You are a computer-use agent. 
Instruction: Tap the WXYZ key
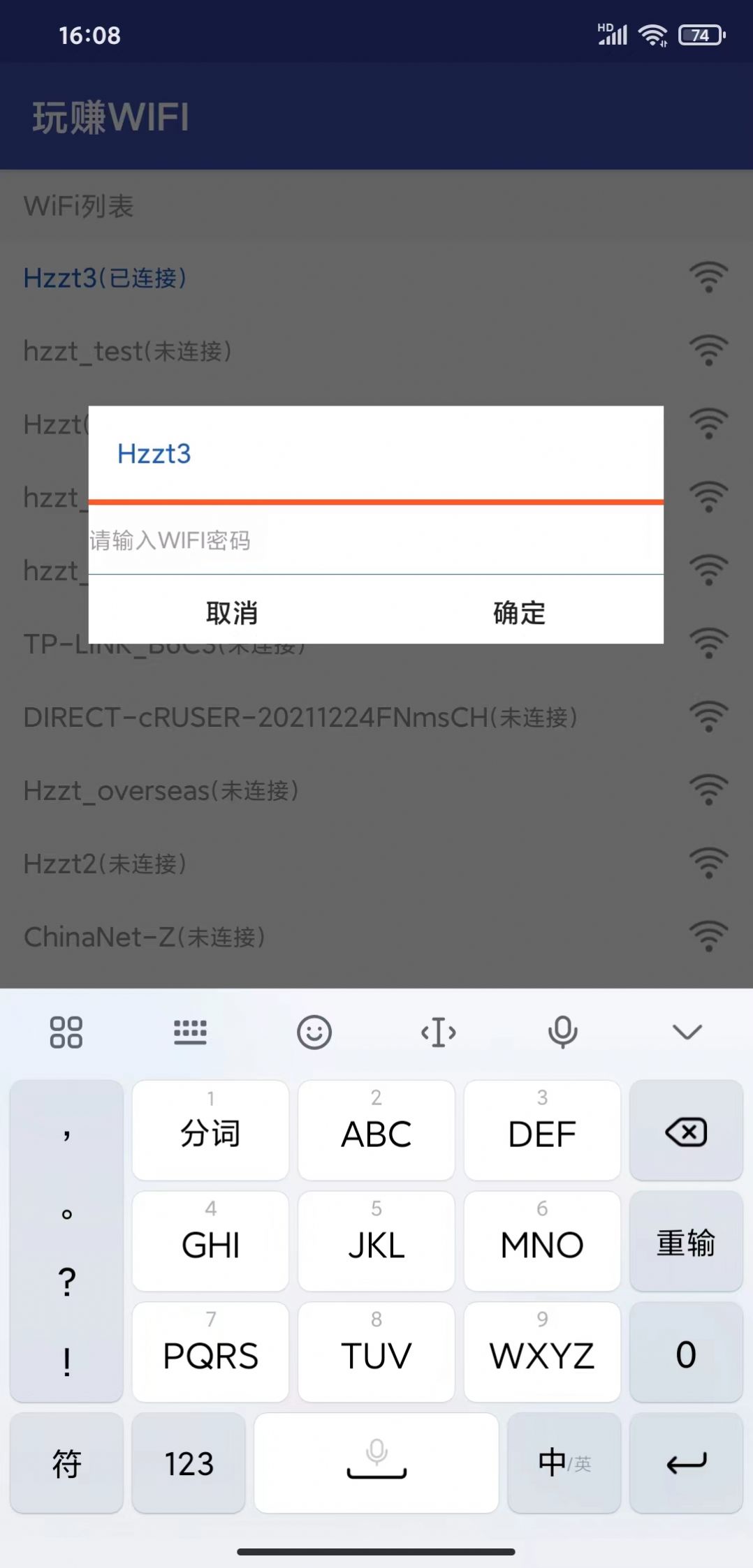click(x=542, y=1354)
